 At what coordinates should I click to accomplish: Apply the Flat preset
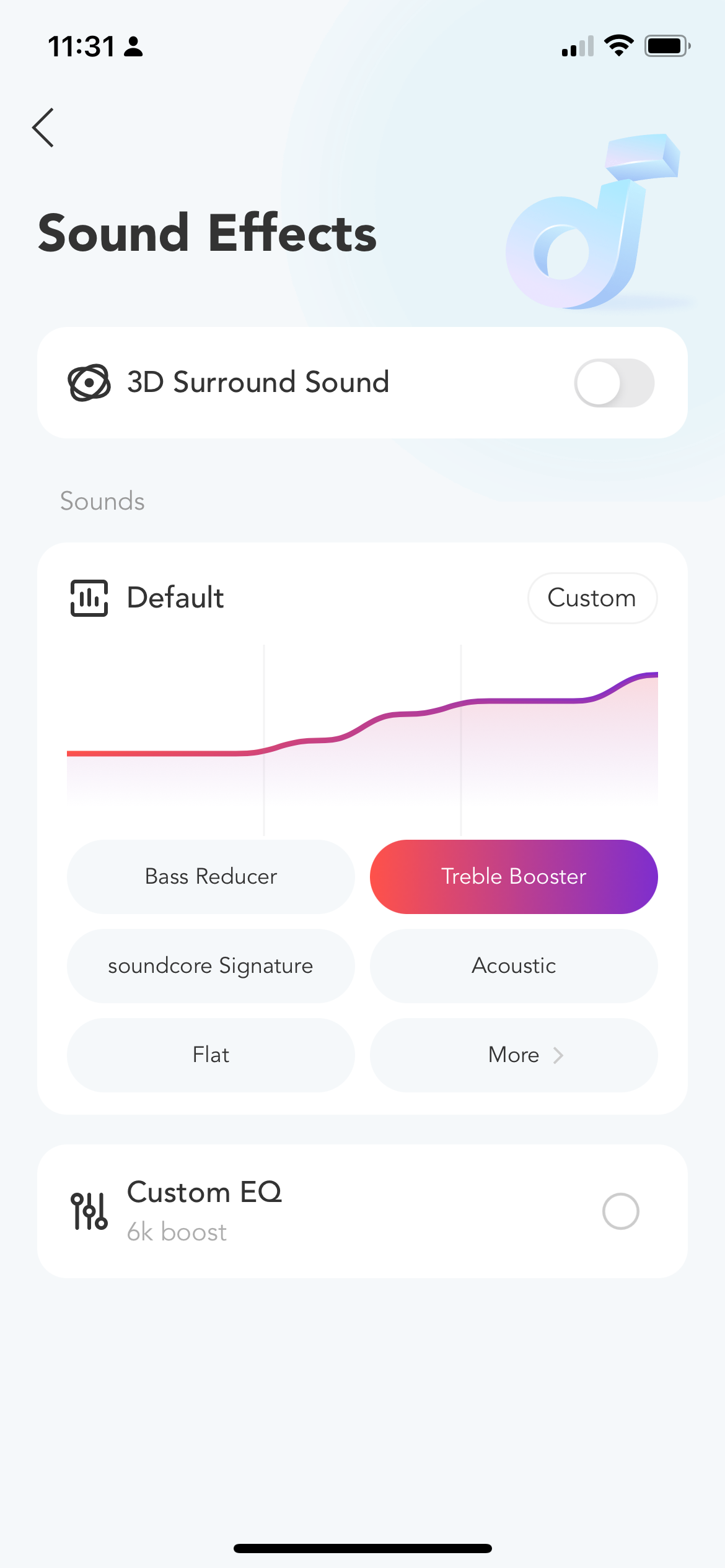[x=211, y=1055]
